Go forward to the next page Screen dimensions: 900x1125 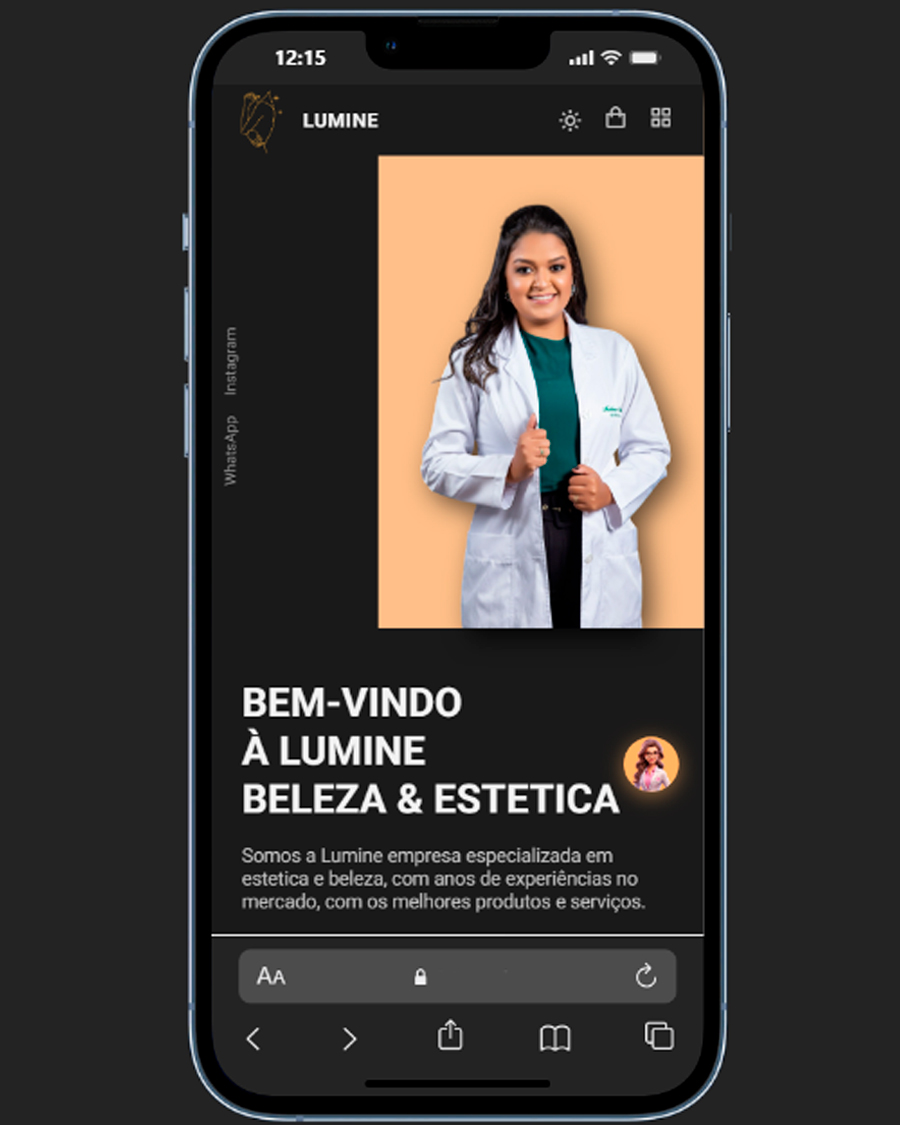(349, 1039)
